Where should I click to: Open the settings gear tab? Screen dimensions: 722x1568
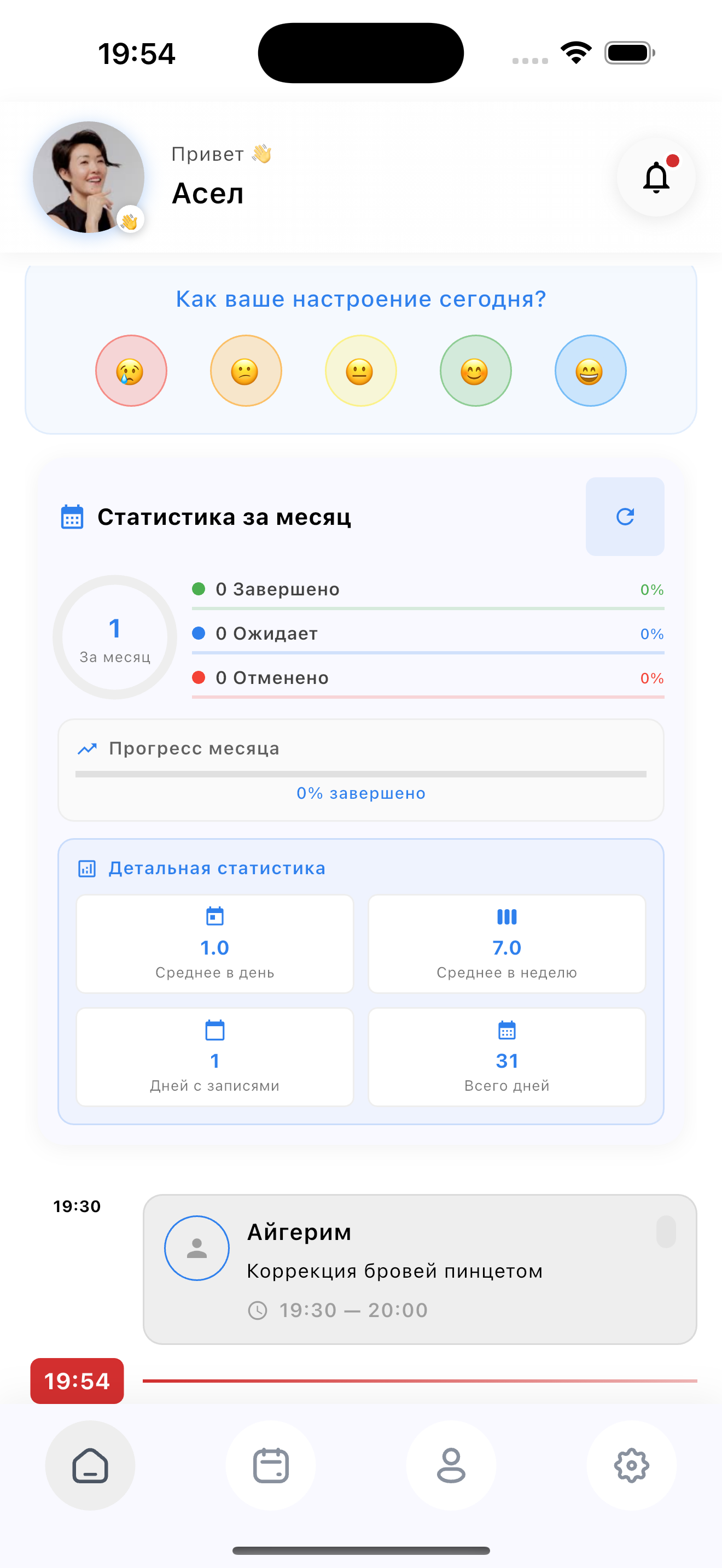[x=631, y=1465]
